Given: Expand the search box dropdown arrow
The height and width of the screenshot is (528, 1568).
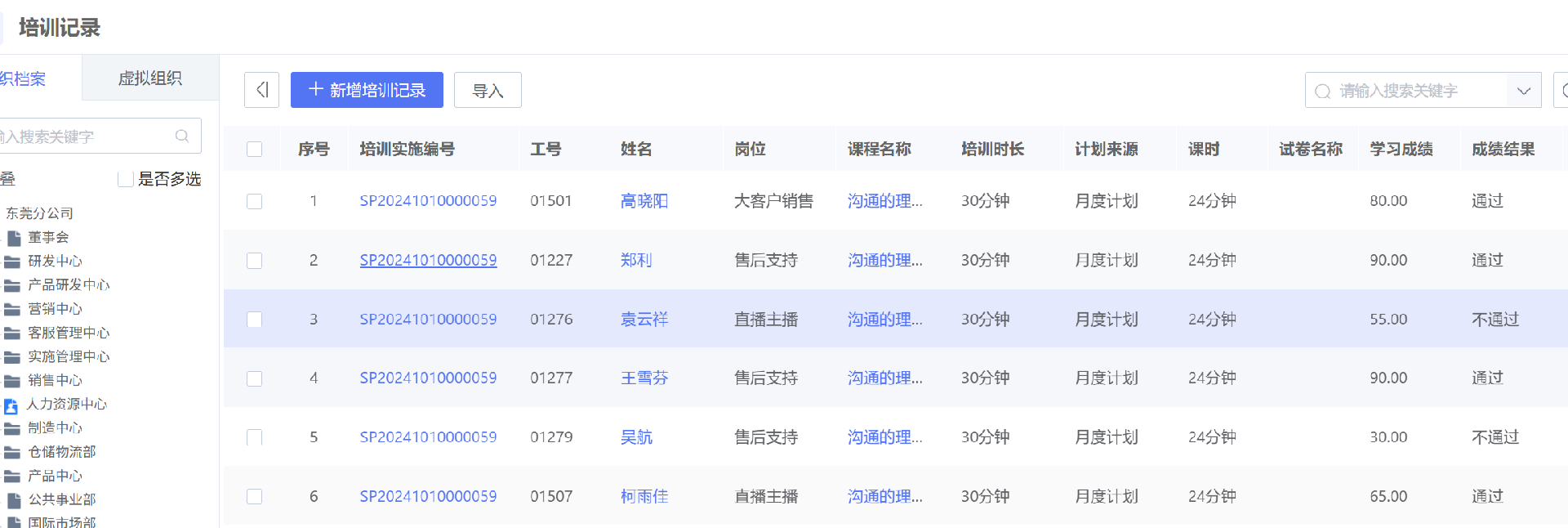Looking at the screenshot, I should (x=1523, y=91).
